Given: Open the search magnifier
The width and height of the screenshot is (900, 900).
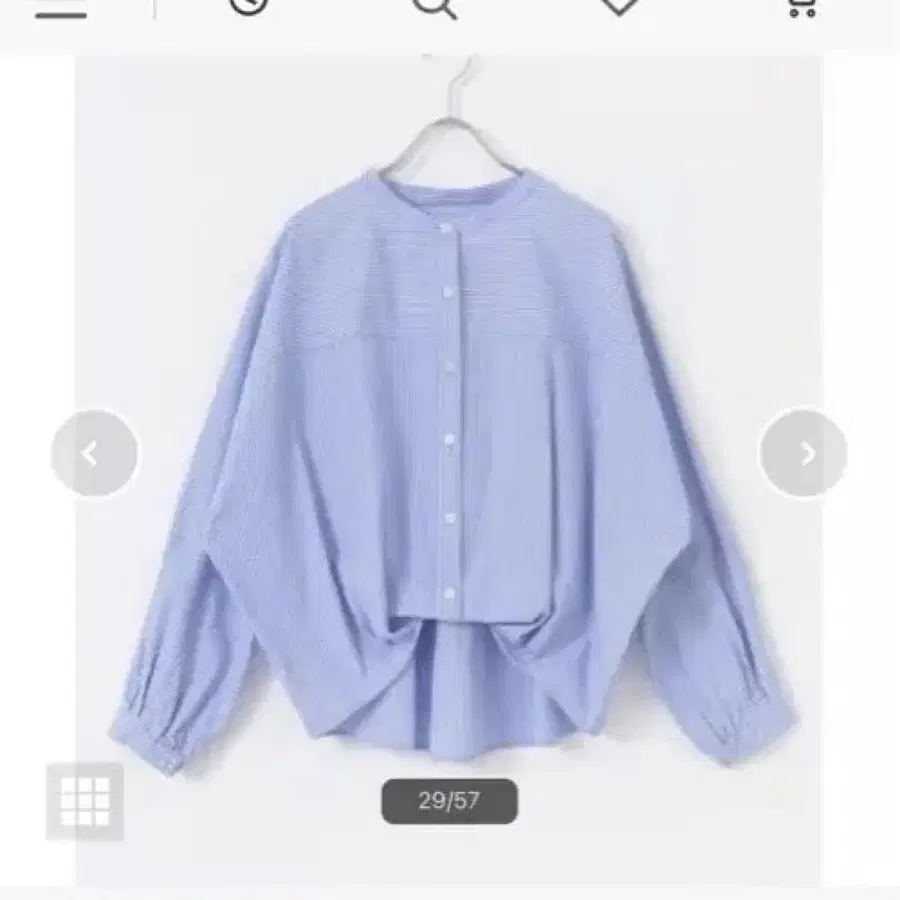Looking at the screenshot, I should tap(436, 8).
